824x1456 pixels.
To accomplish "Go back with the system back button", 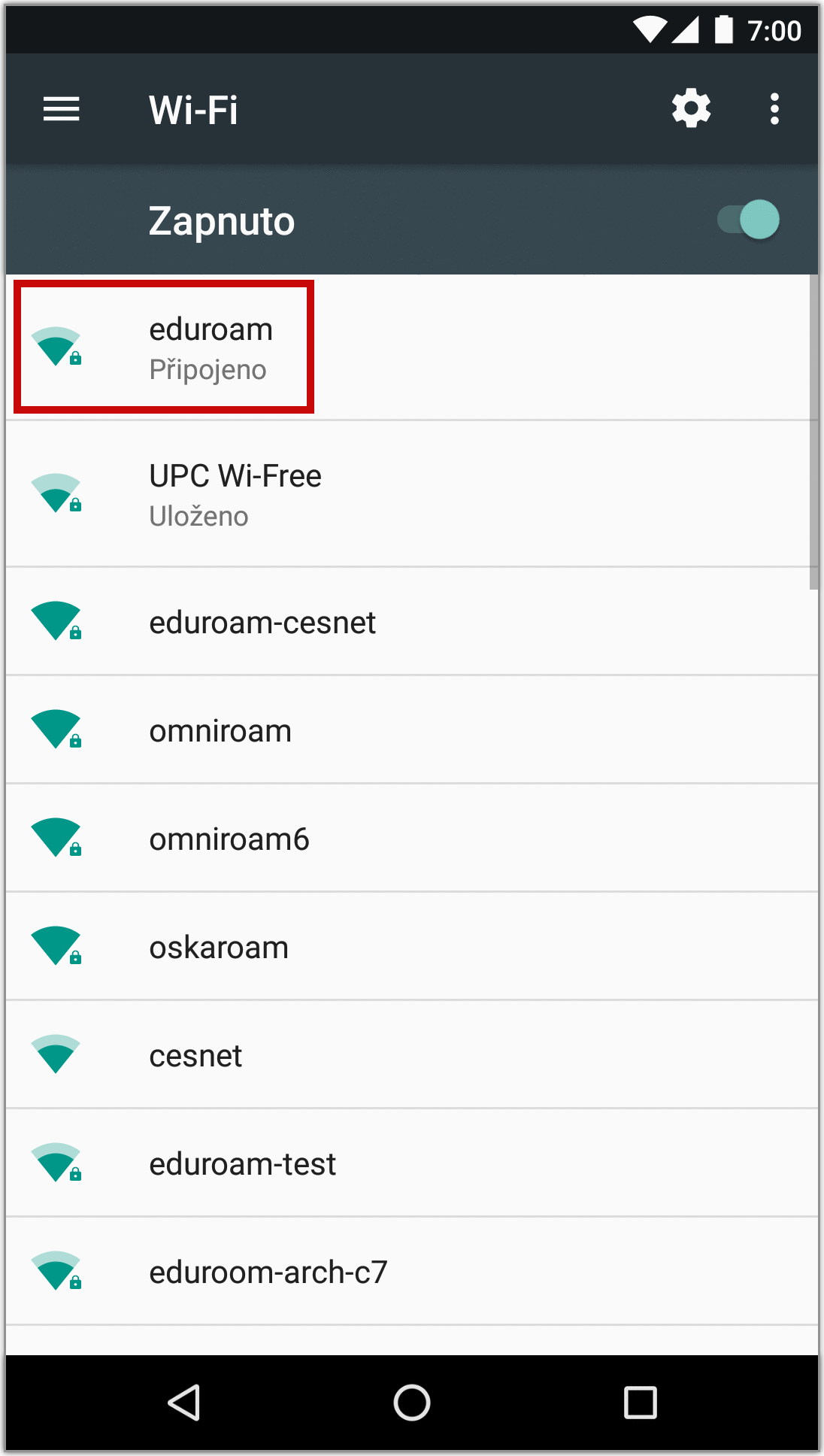I will 184,1403.
